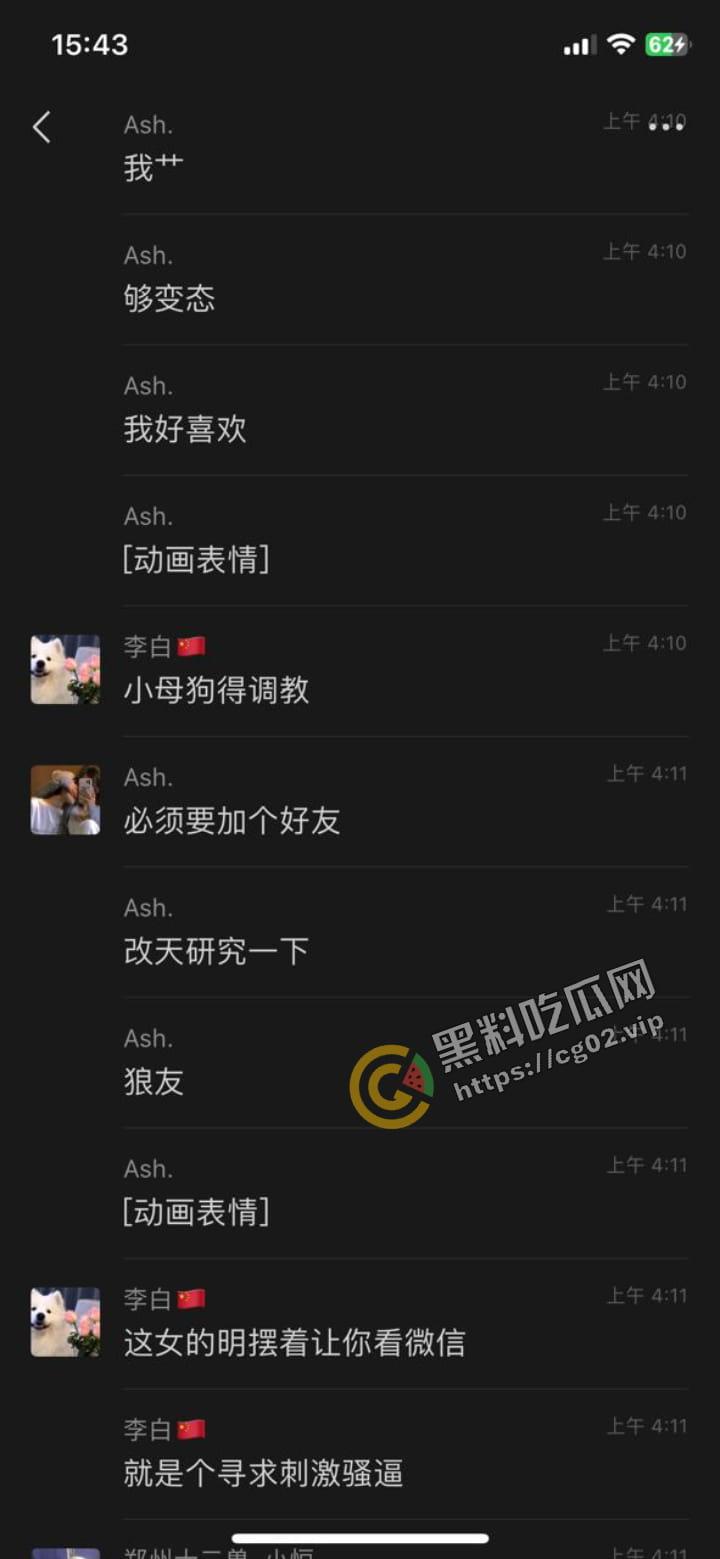Screen dimensions: 720x1559
Task: Open Ash.'s avatar beside the 4:11 message
Action: [65, 800]
